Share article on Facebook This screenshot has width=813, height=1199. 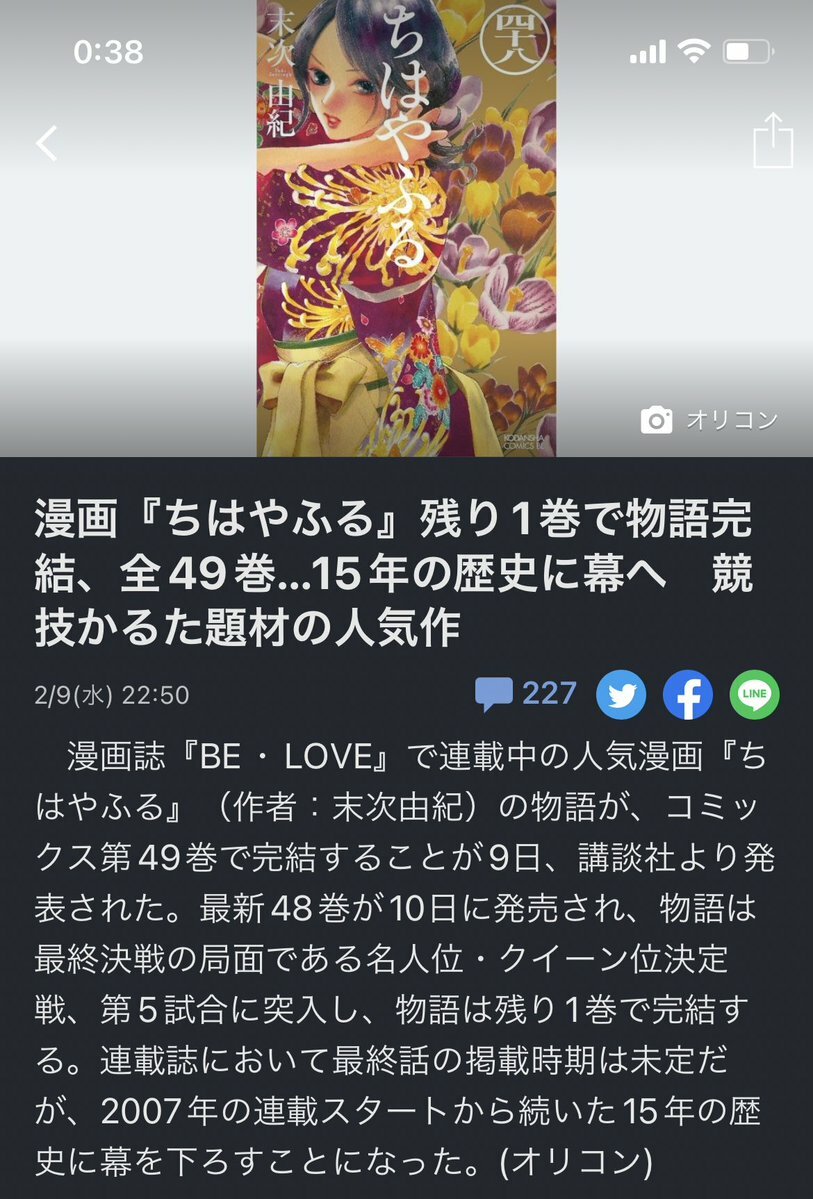point(688,695)
